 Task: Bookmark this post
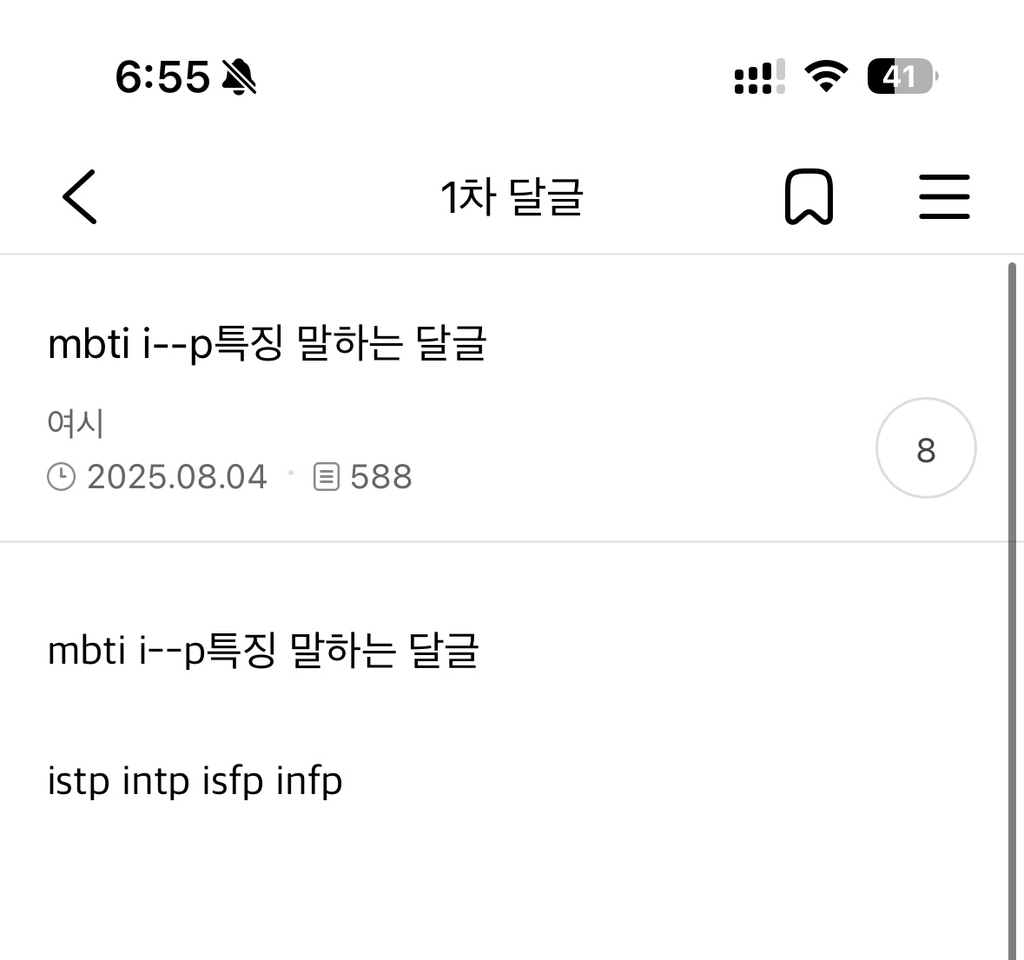pyautogui.click(x=808, y=197)
